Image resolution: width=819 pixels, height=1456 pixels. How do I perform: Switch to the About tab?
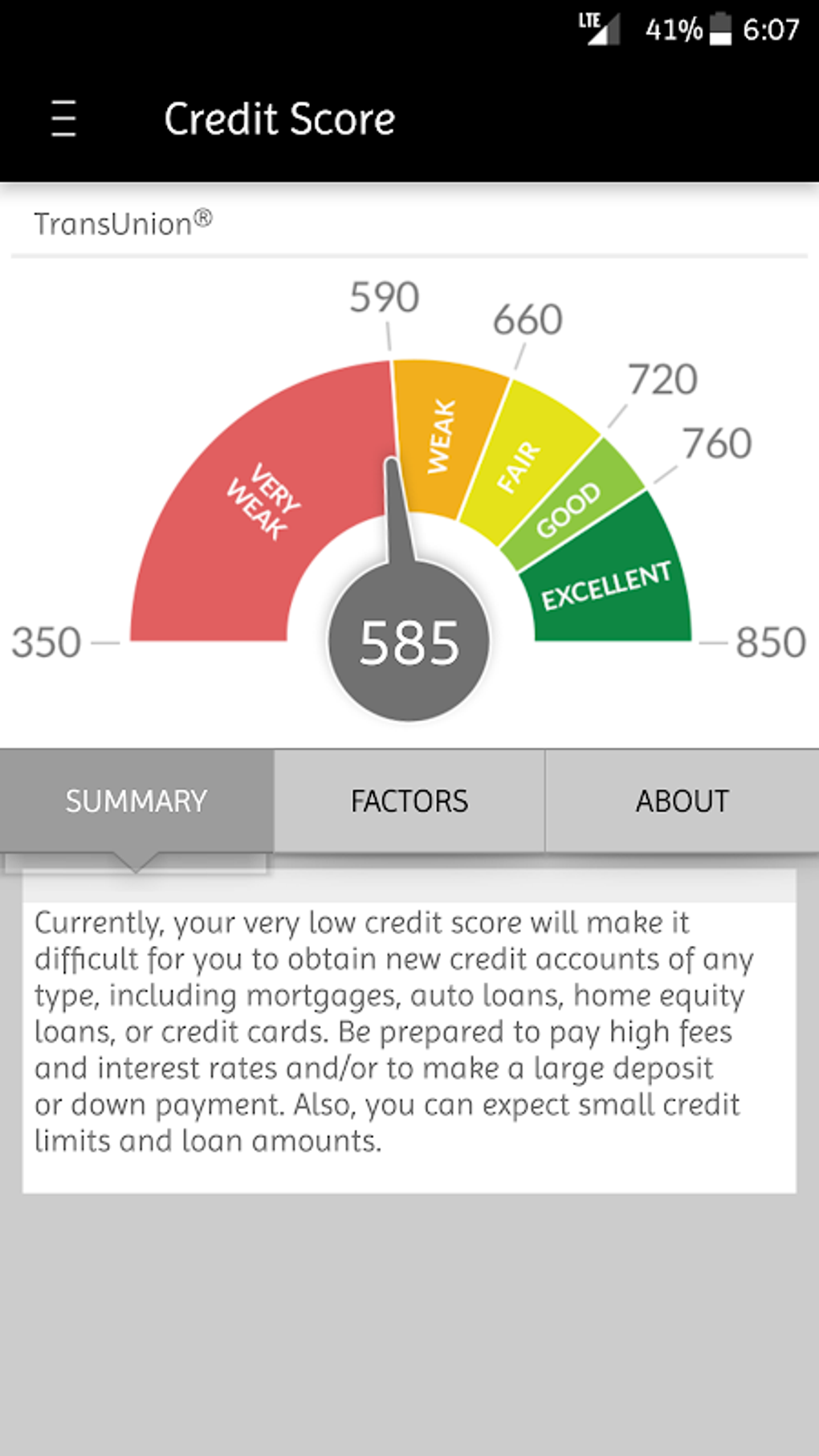682,801
